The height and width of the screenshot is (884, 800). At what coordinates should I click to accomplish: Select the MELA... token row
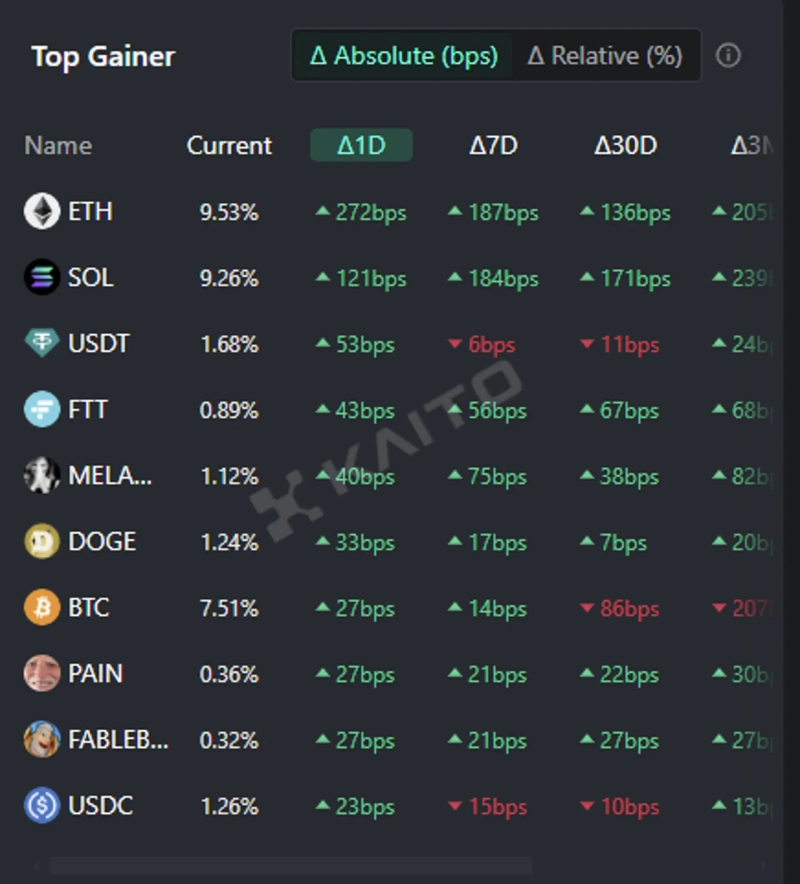(110, 476)
